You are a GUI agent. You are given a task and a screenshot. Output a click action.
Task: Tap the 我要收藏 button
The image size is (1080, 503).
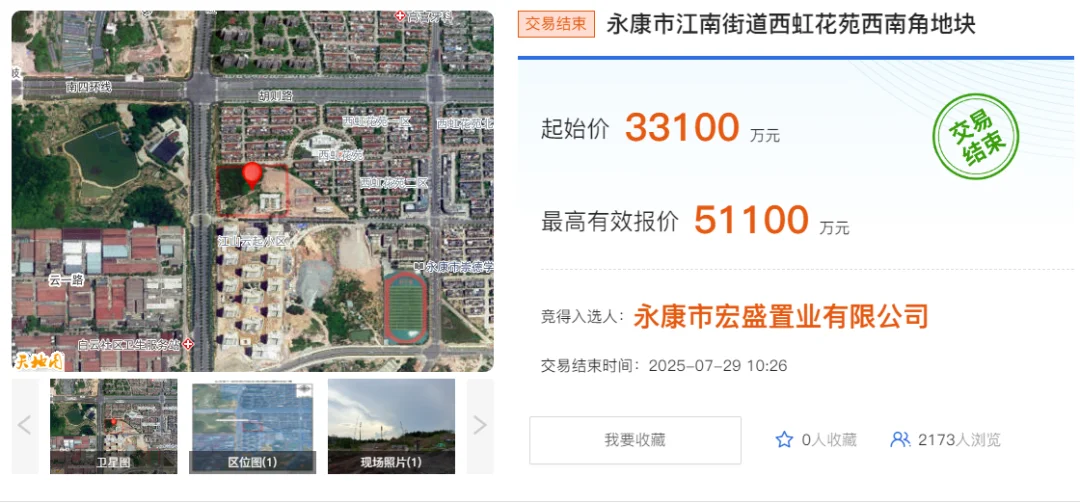635,440
